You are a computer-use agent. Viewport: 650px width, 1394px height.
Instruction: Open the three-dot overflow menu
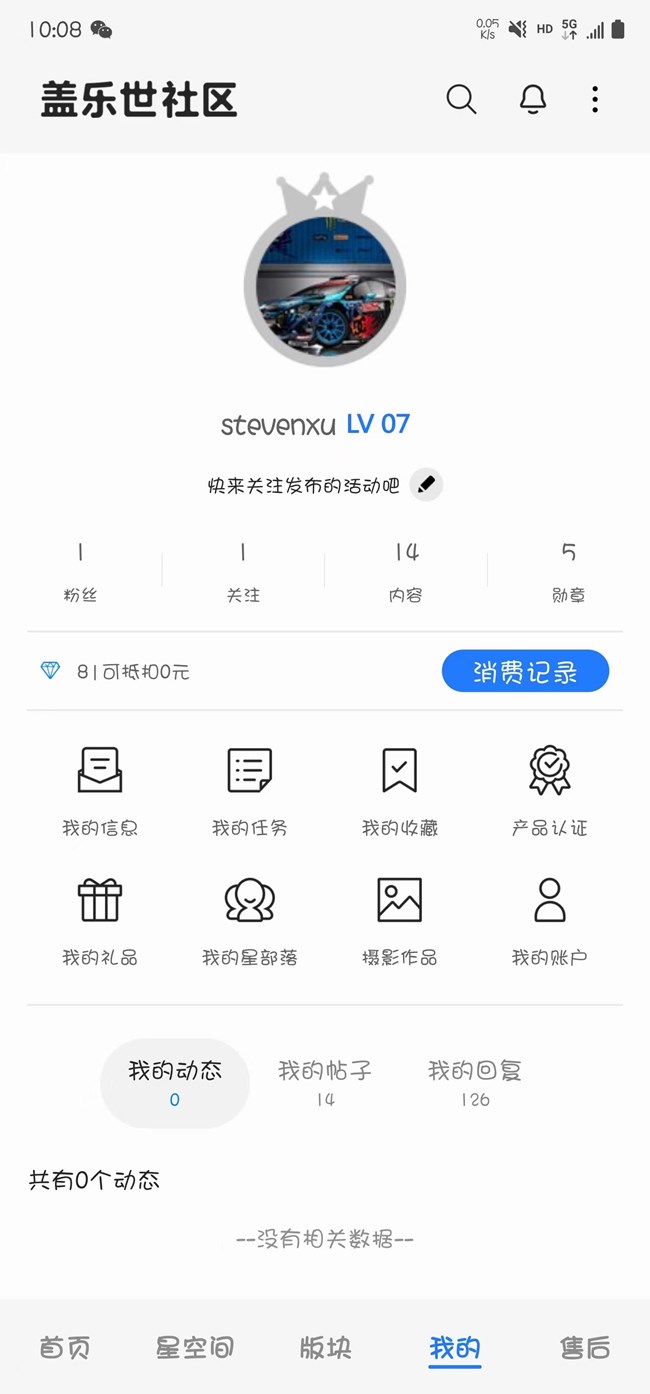tap(595, 99)
